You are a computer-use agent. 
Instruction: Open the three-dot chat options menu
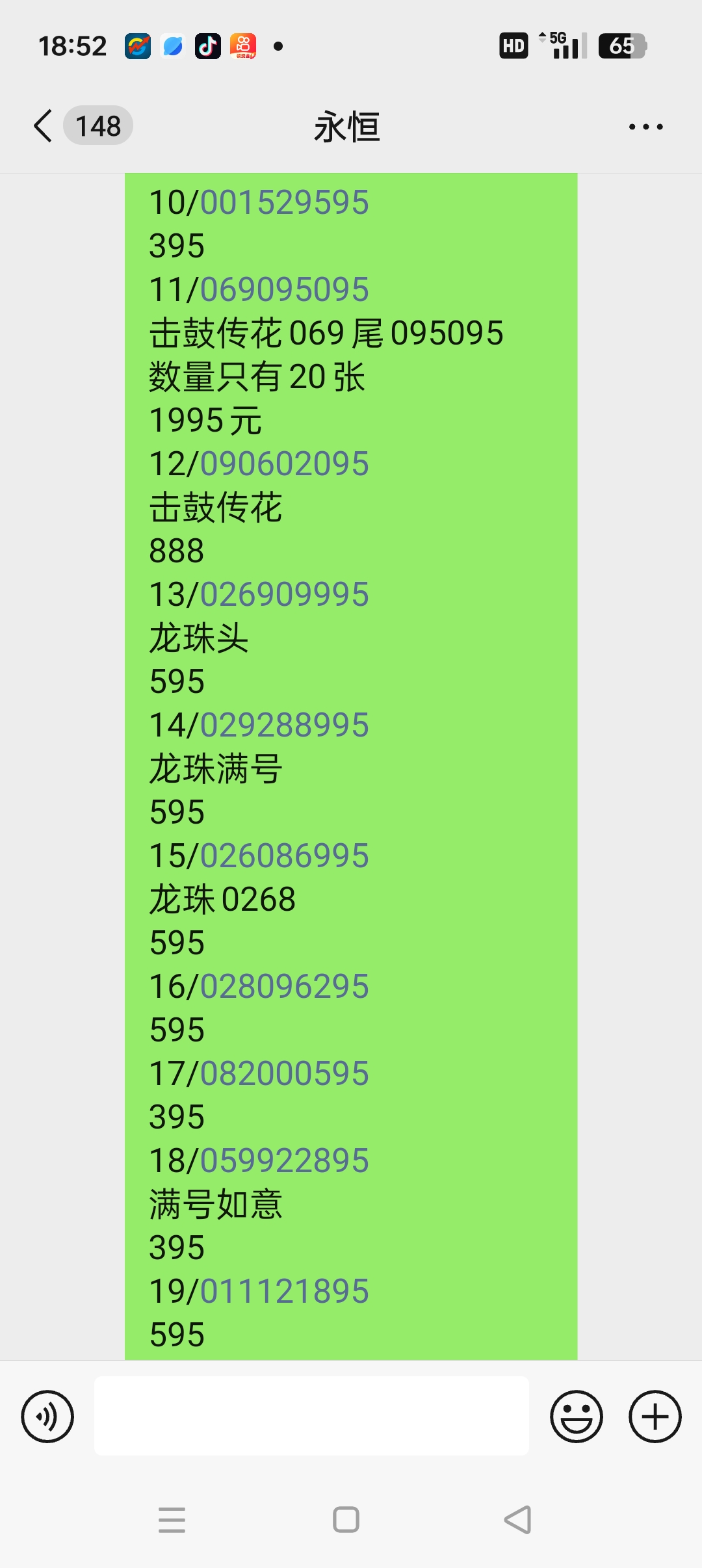(645, 127)
